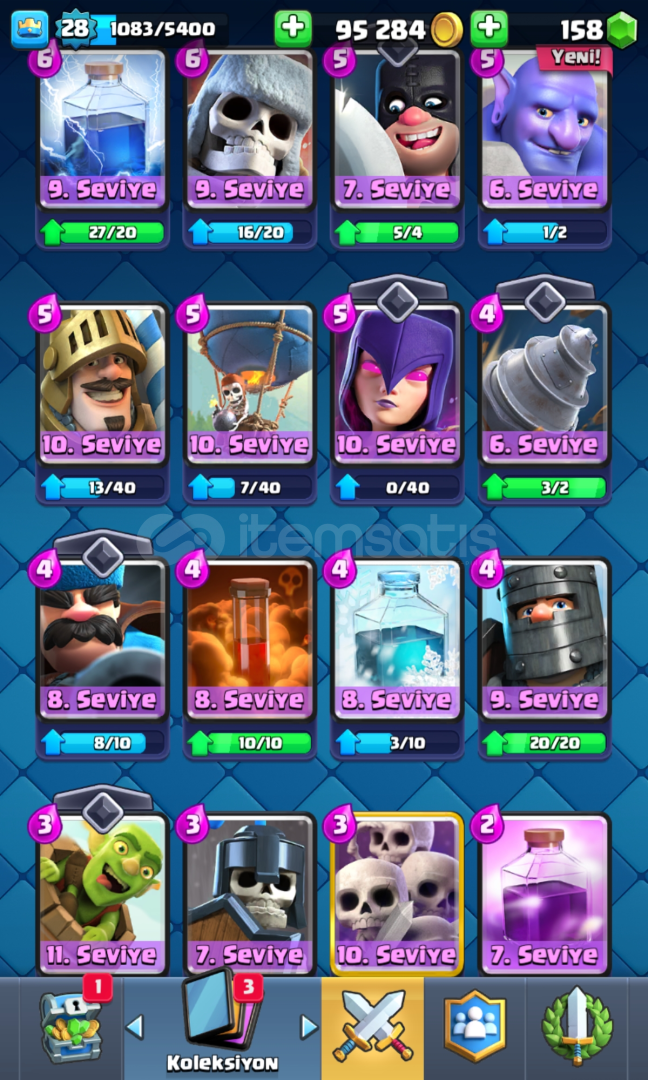Select the Executioner card with 5/4
Image resolution: width=648 pixels, height=1080 pixels.
coord(397,148)
